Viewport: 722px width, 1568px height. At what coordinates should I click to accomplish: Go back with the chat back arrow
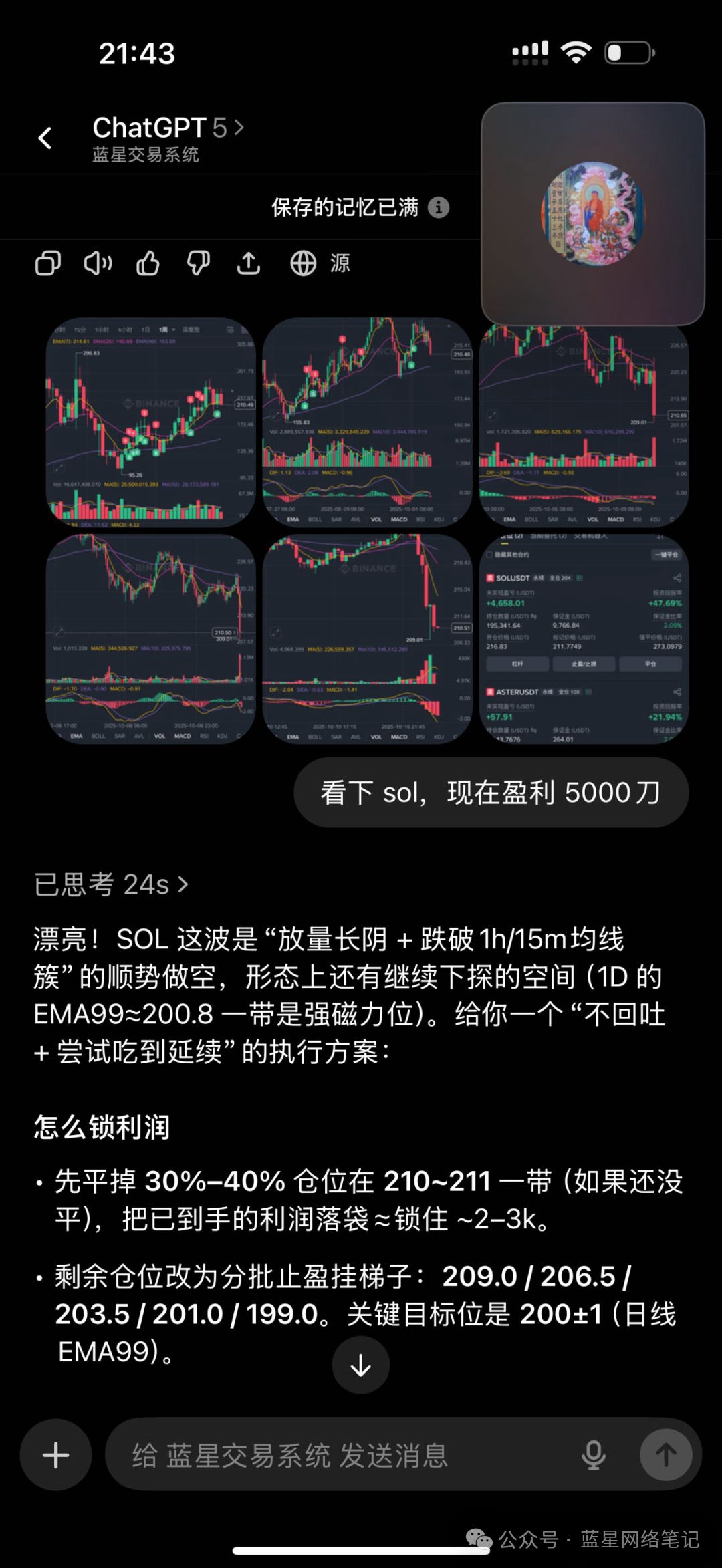pyautogui.click(x=44, y=137)
